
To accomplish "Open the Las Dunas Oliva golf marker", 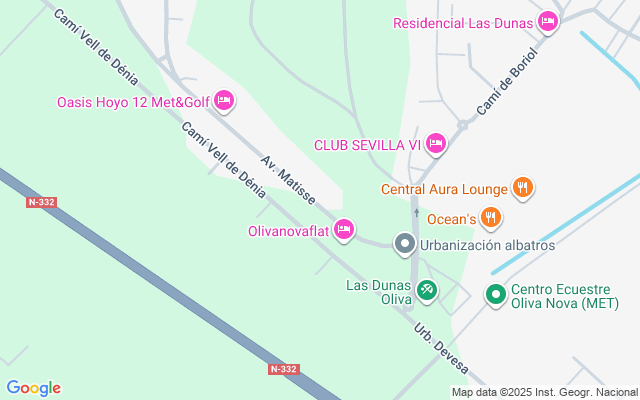I will pos(427,290).
